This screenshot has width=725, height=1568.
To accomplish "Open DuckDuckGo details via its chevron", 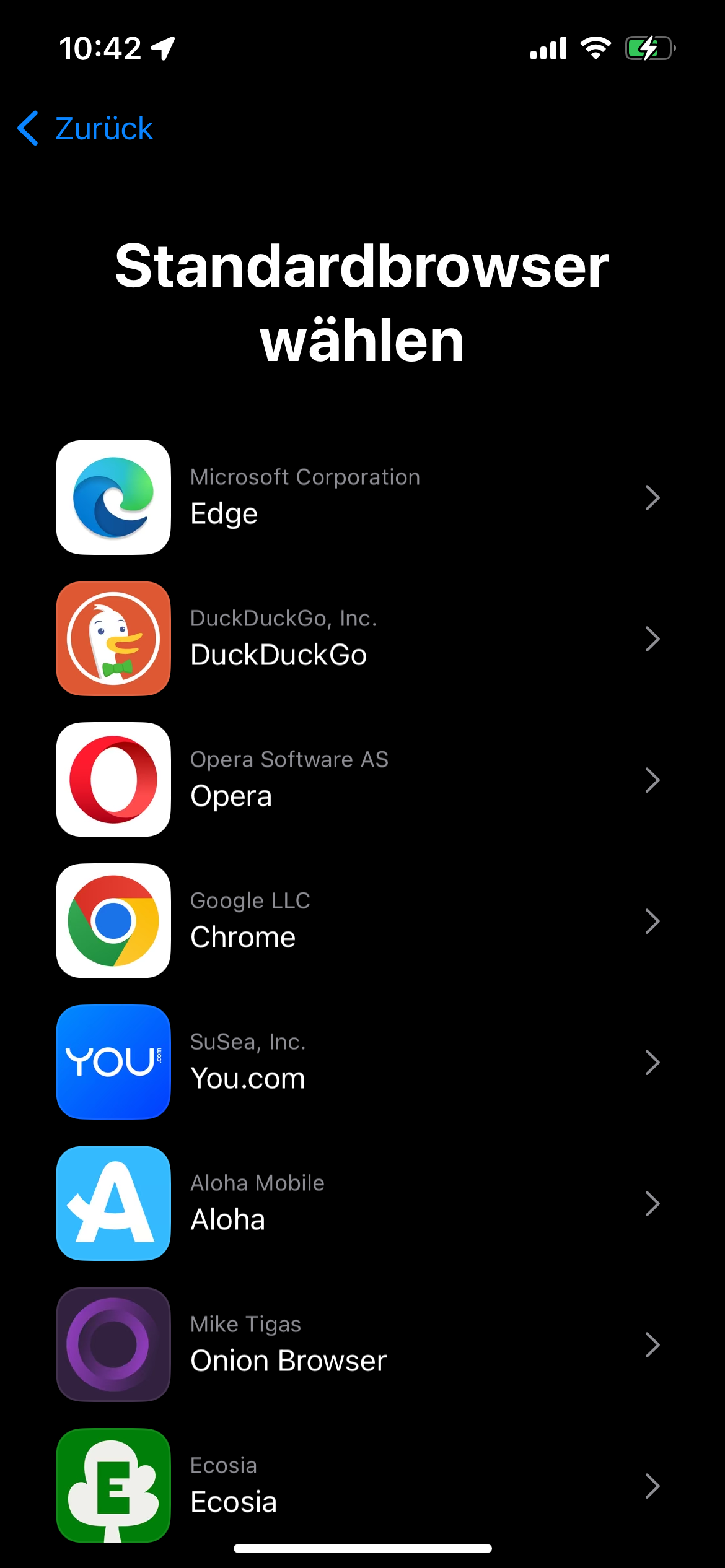I will pyautogui.click(x=652, y=640).
